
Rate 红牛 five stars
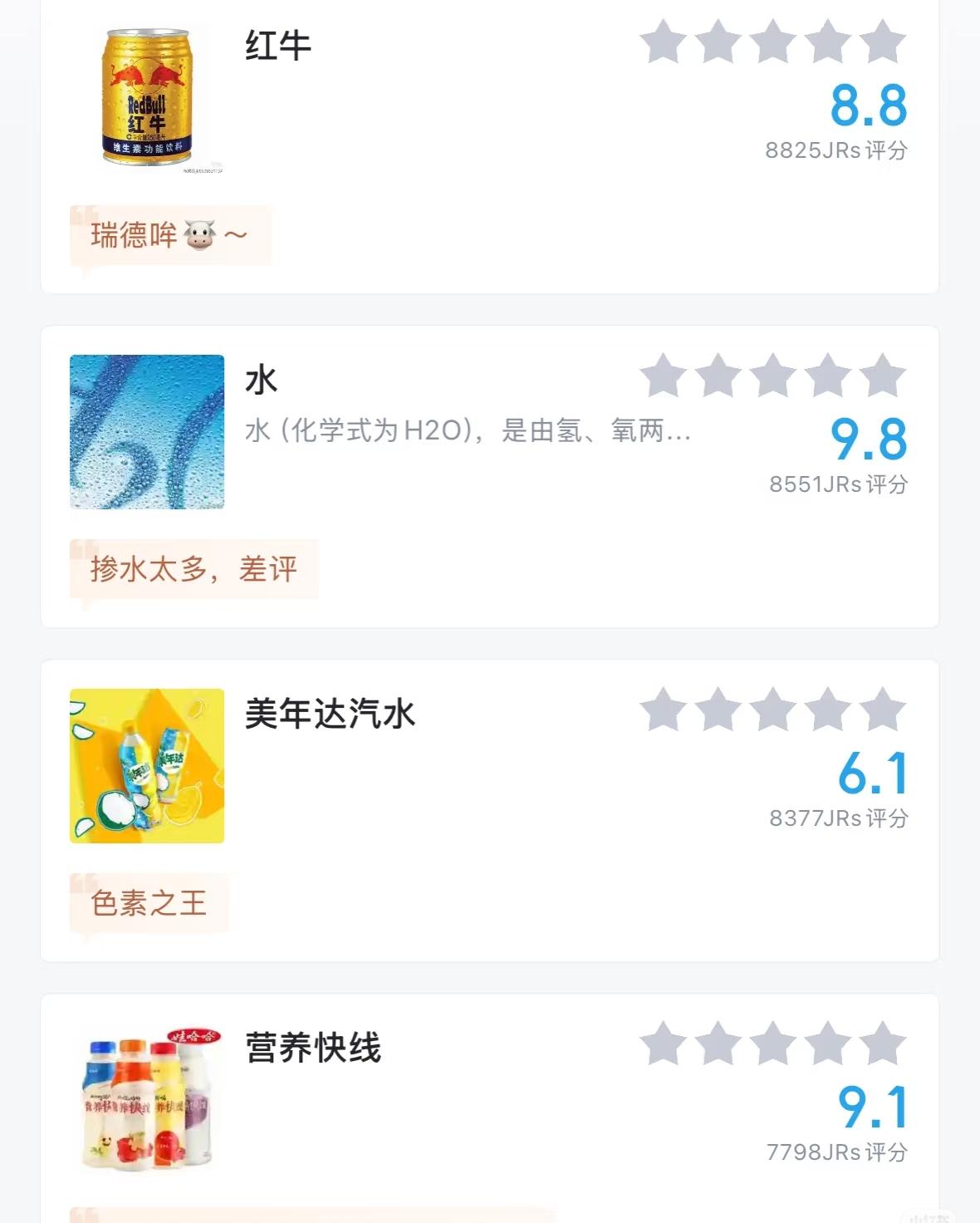882,42
